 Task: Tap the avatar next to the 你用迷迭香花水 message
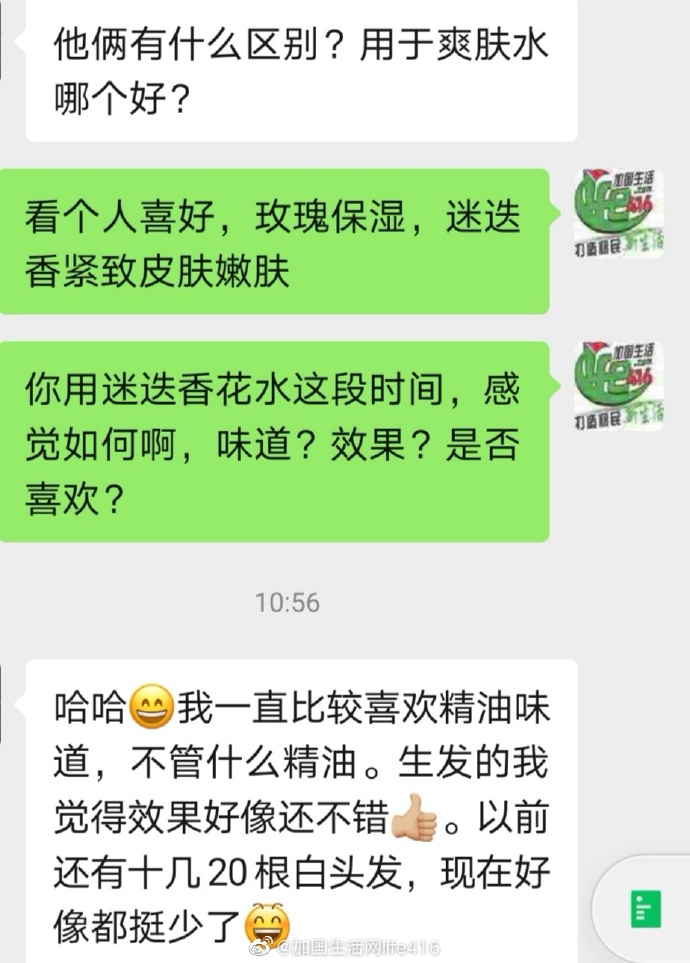(x=617, y=386)
